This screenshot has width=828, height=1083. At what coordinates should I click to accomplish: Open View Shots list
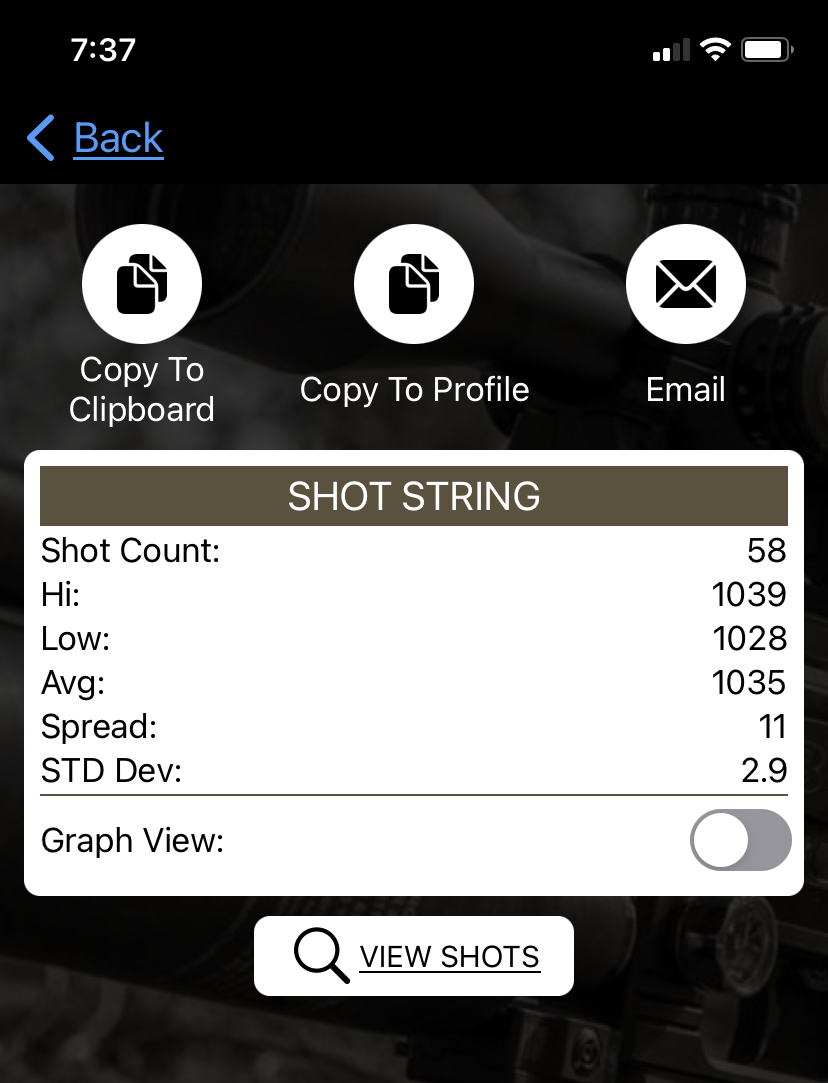pyautogui.click(x=414, y=956)
